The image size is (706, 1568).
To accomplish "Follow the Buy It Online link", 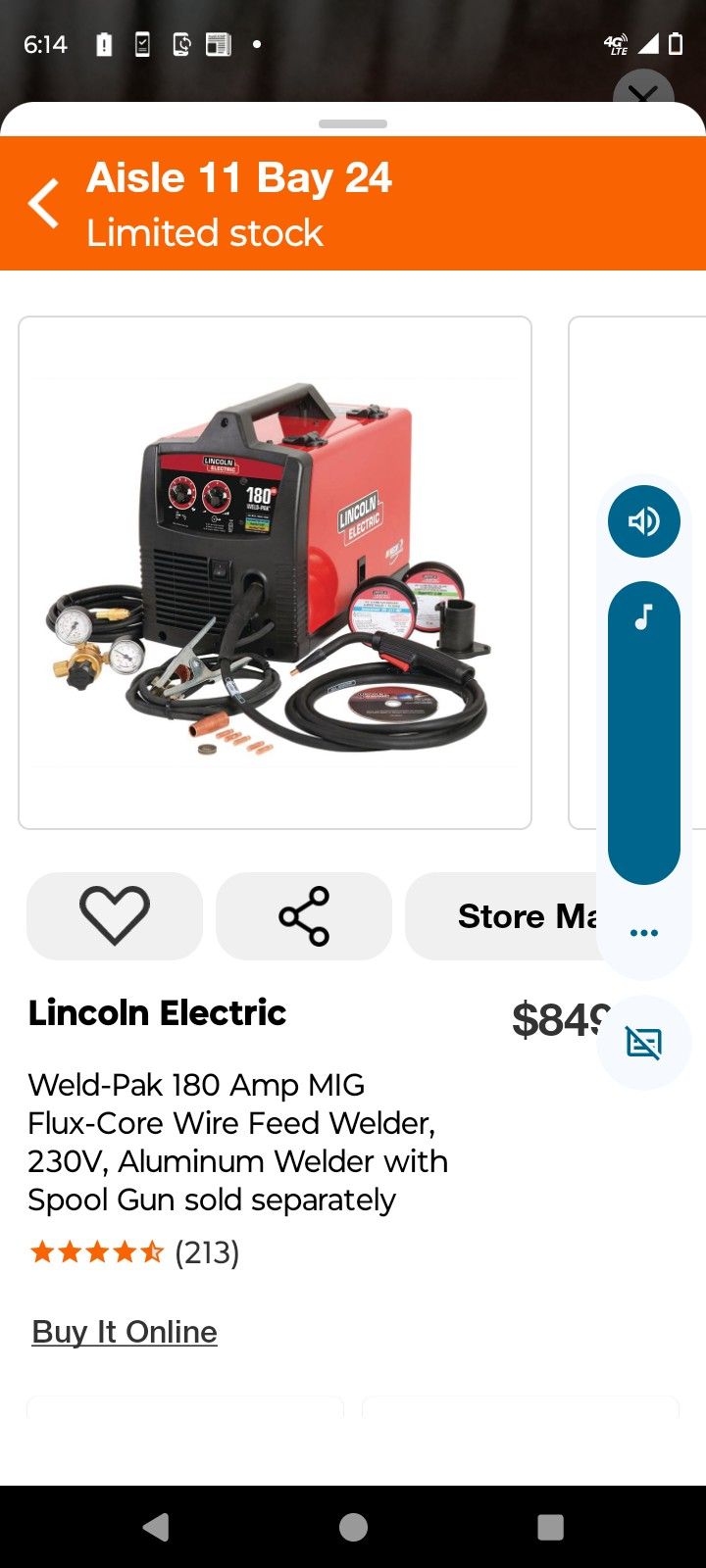I will (x=125, y=1332).
